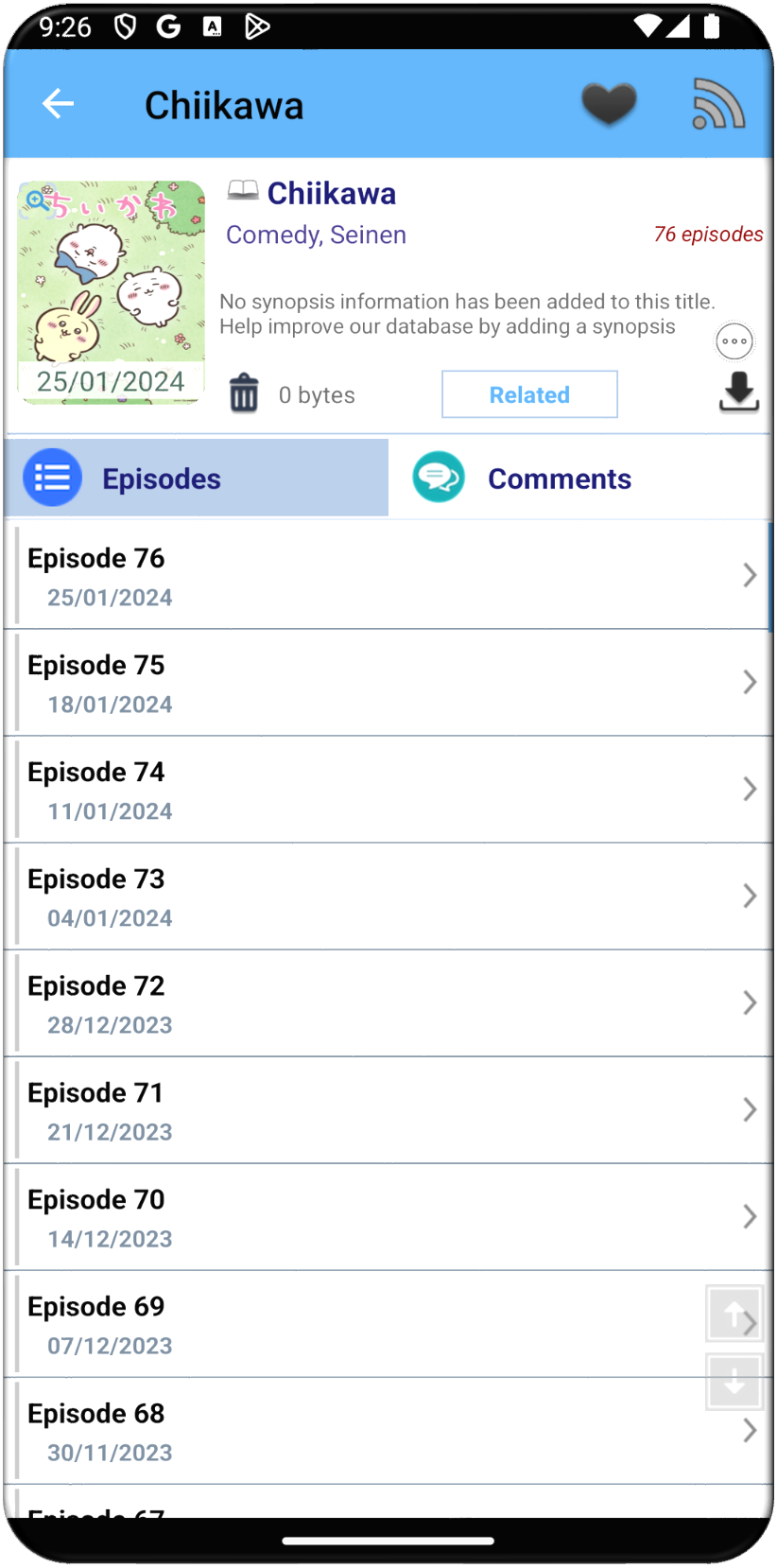Expand the synopsis with three-dots button
This screenshot has width=777, height=1568.
click(x=734, y=341)
